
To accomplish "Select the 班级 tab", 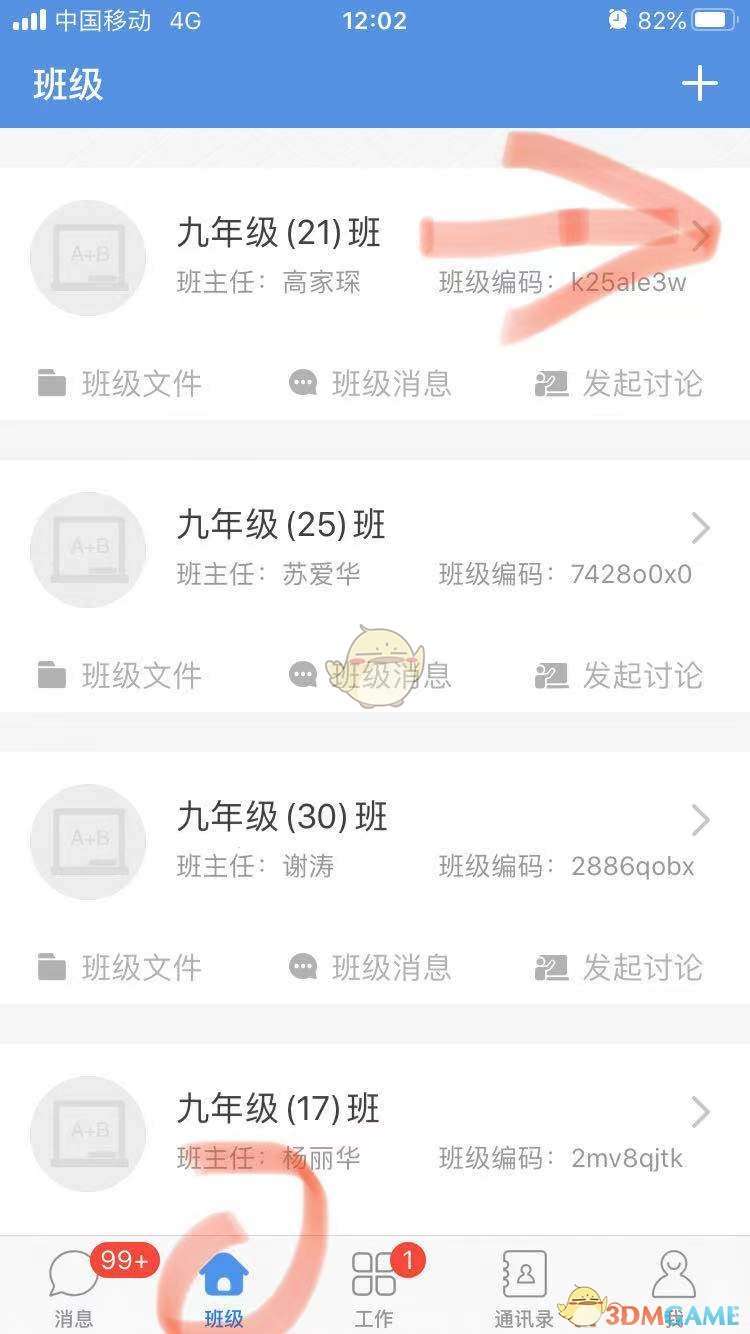I will 224,1286.
